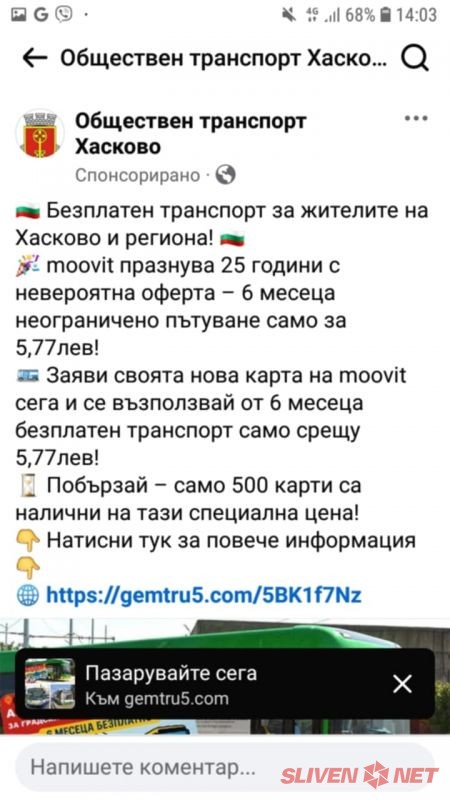Open the gemtru5.com/5BK1f7Nz link
The image size is (450, 800).
point(204,595)
